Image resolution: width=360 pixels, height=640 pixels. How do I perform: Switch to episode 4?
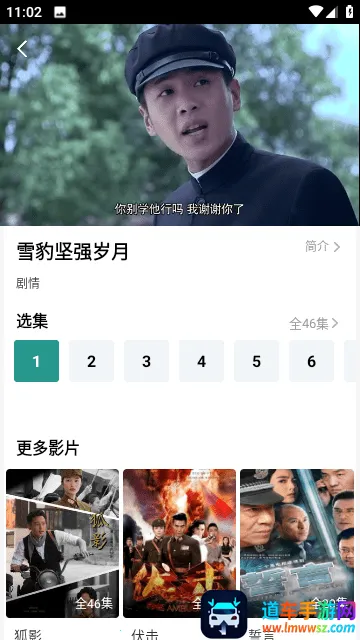202,361
